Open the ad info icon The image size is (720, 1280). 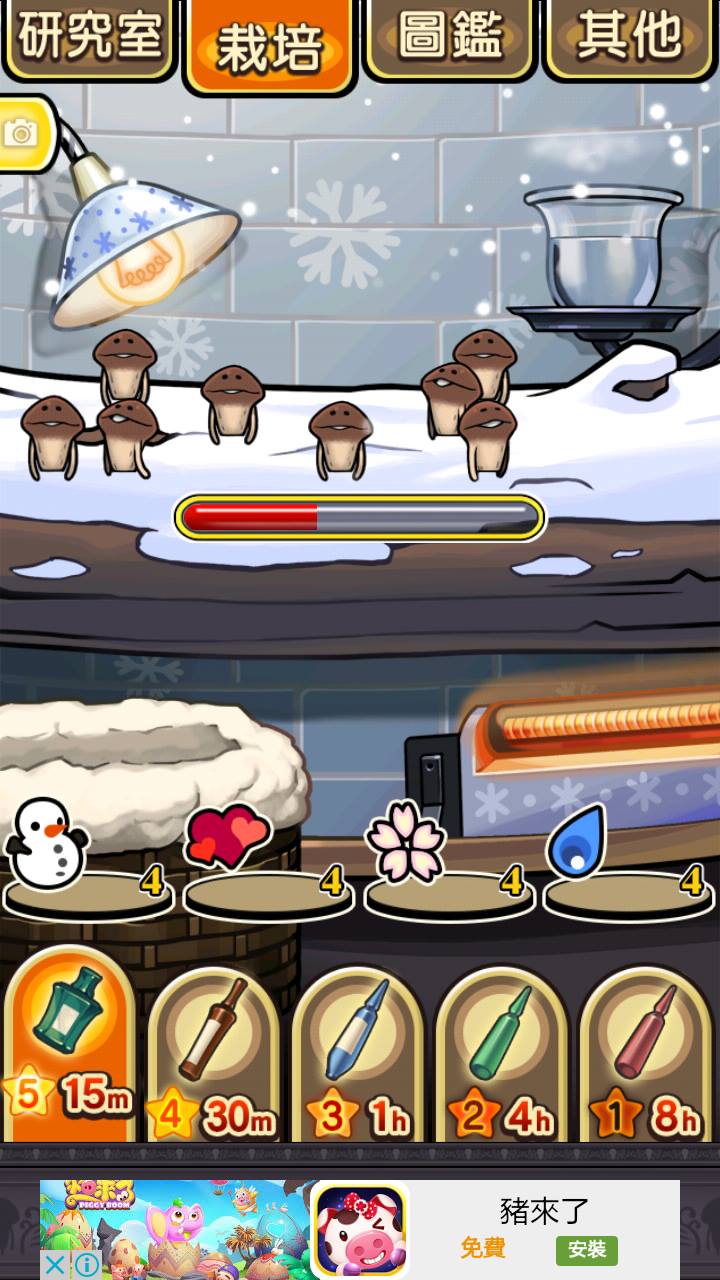click(x=87, y=1265)
